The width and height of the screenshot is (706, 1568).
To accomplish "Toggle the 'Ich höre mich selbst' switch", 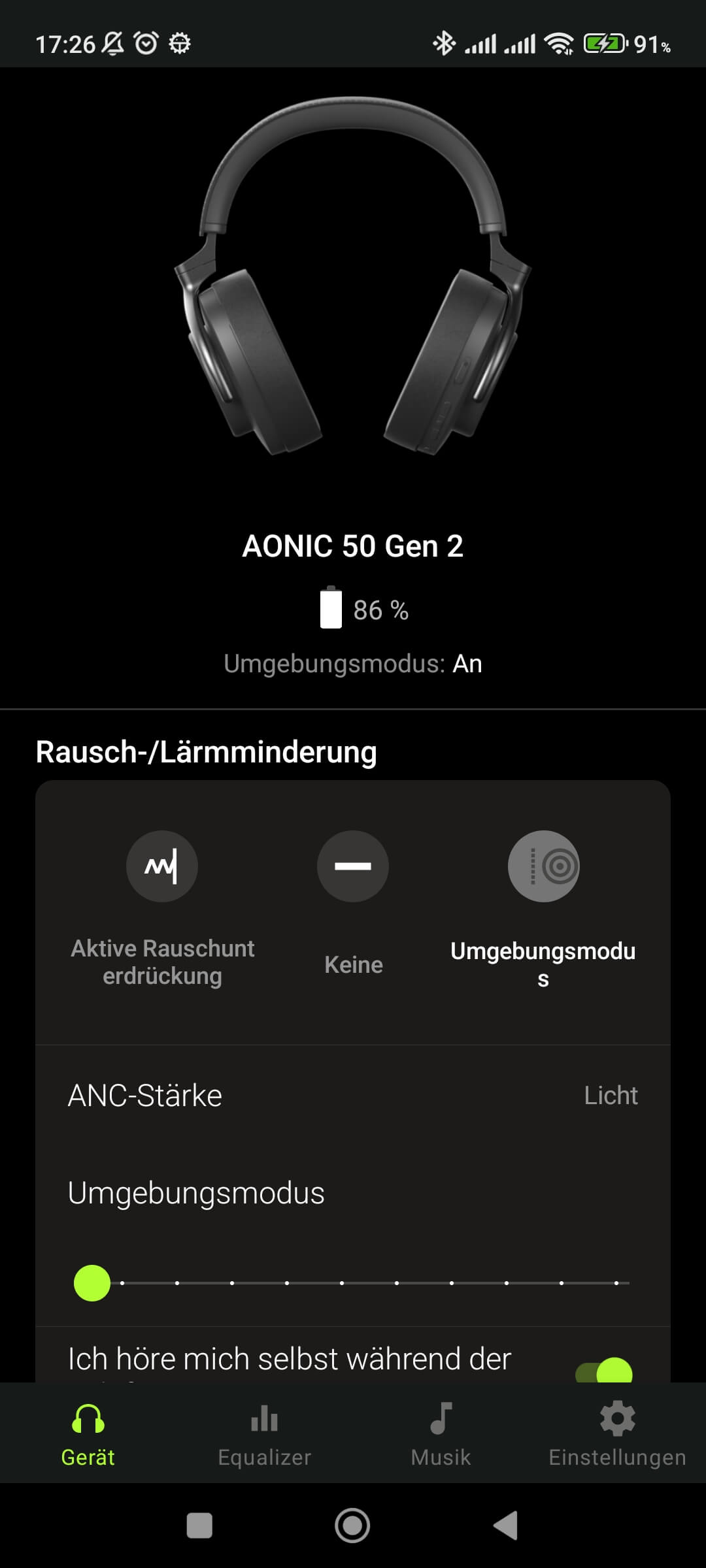I will tap(604, 1370).
